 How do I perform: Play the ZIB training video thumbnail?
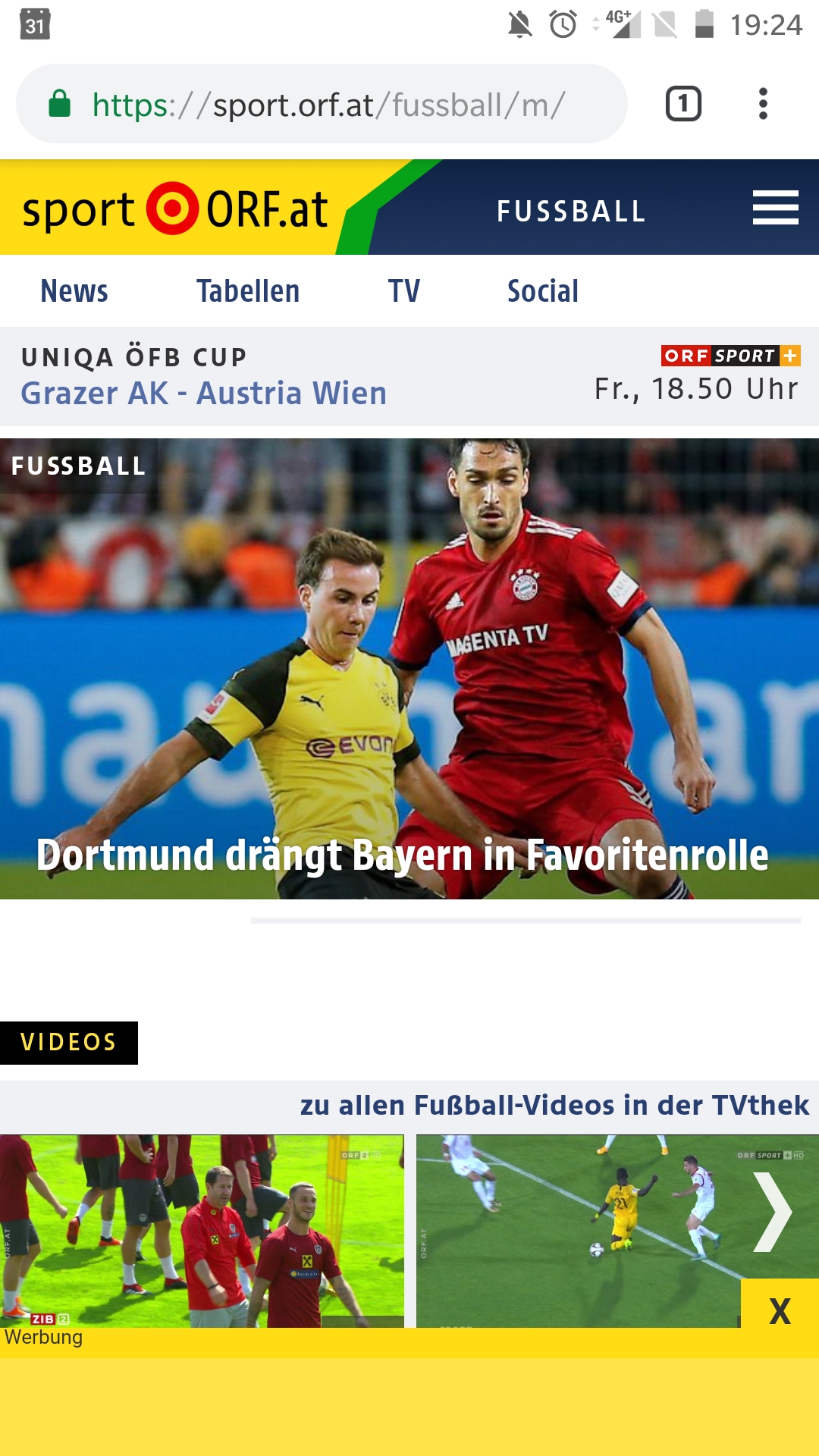click(x=202, y=1228)
